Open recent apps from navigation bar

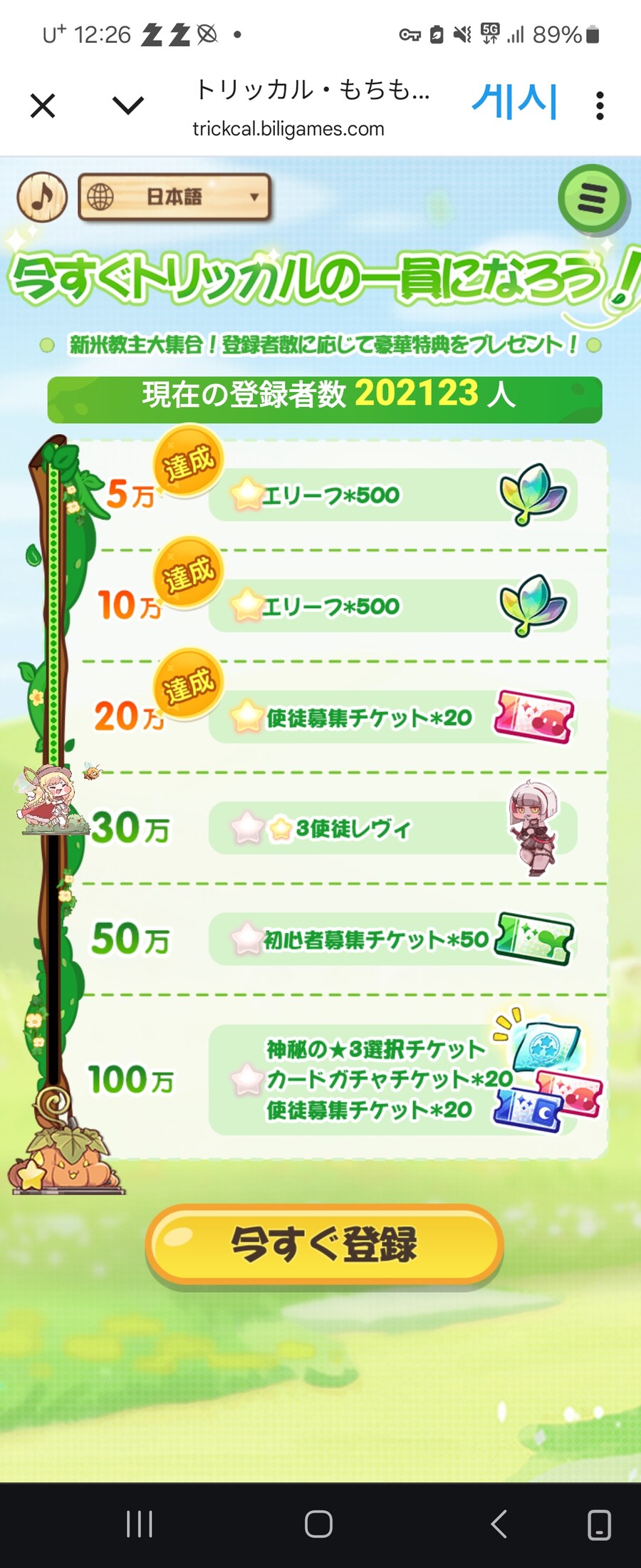(140, 1525)
